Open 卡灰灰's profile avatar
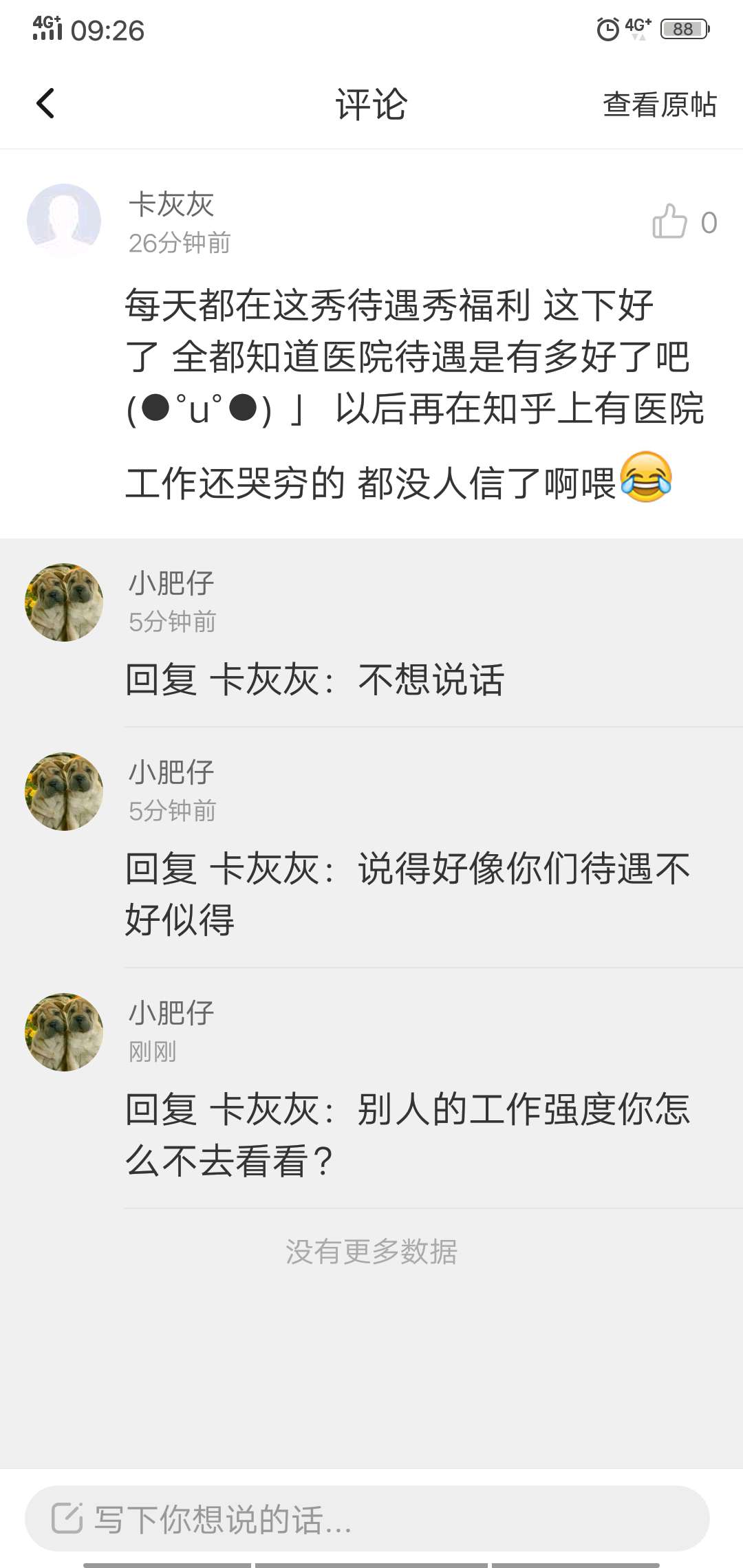The width and height of the screenshot is (743, 1568). click(x=63, y=220)
